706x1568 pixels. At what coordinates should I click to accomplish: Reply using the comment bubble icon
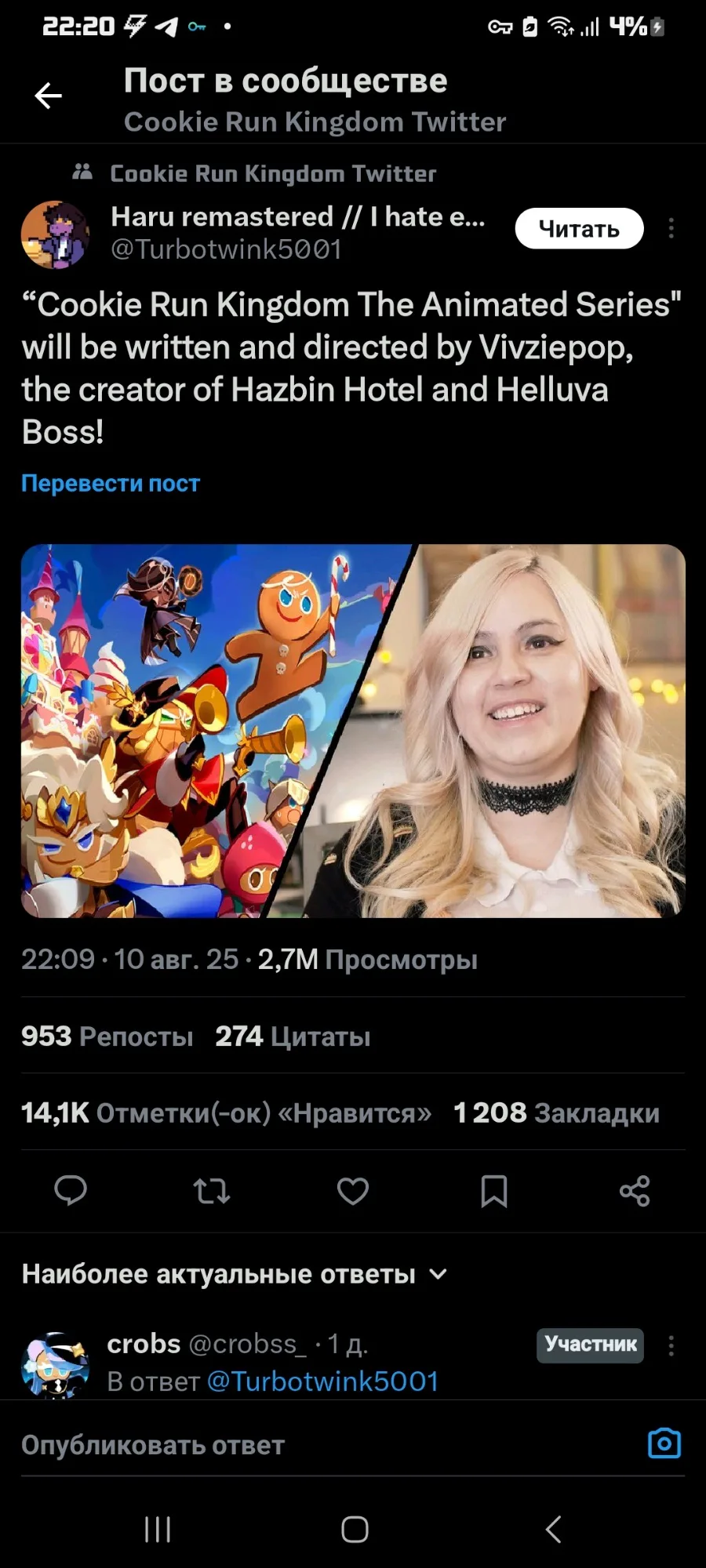click(71, 1191)
